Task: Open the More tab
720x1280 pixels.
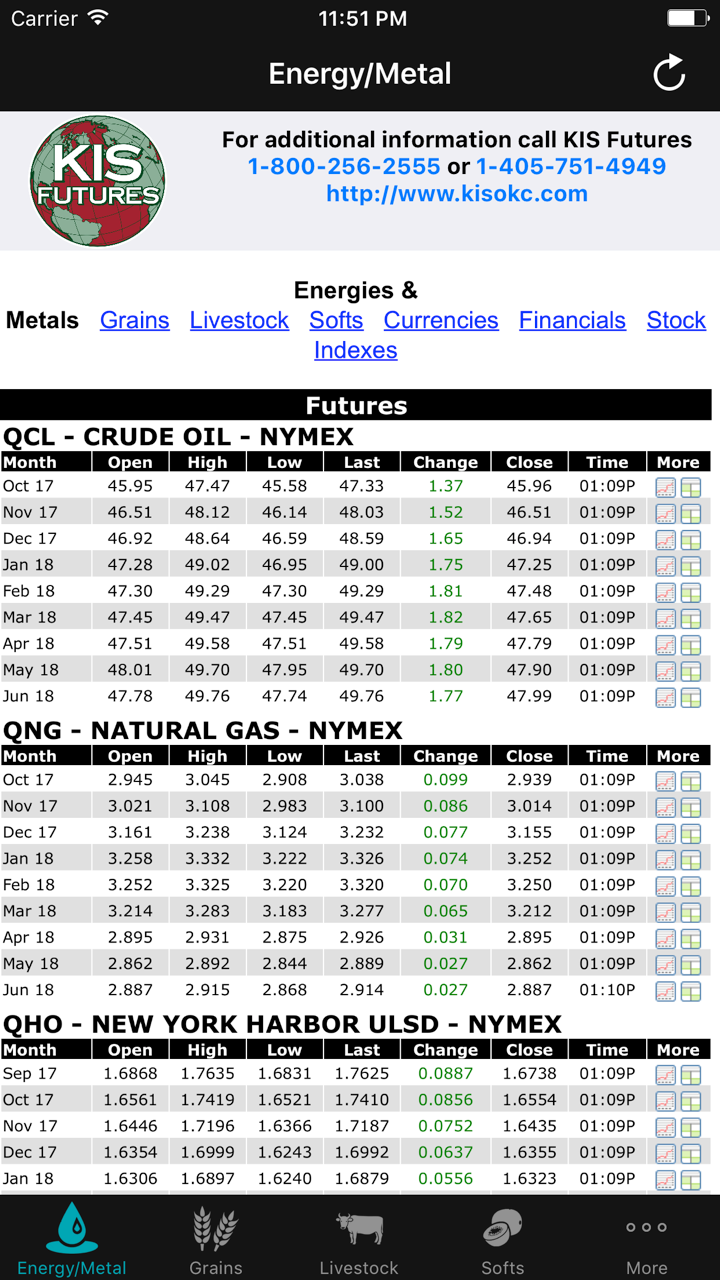Action: point(646,1240)
